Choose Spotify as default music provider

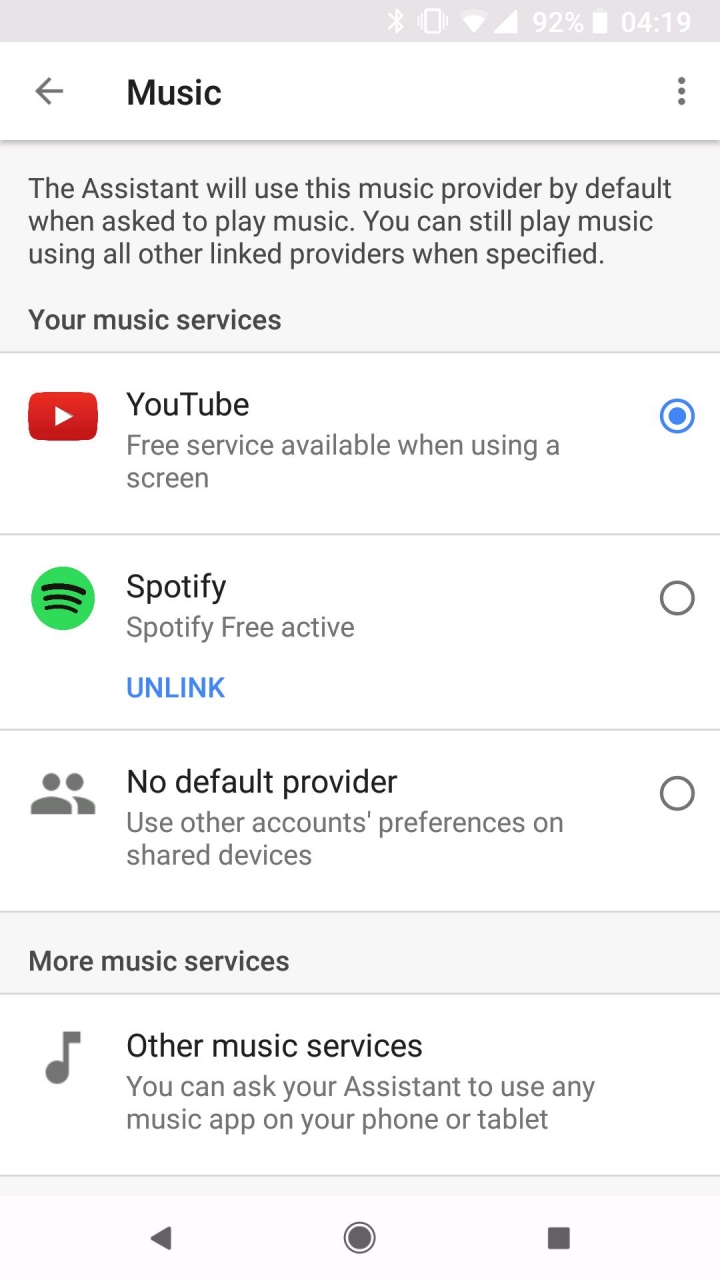(x=677, y=598)
